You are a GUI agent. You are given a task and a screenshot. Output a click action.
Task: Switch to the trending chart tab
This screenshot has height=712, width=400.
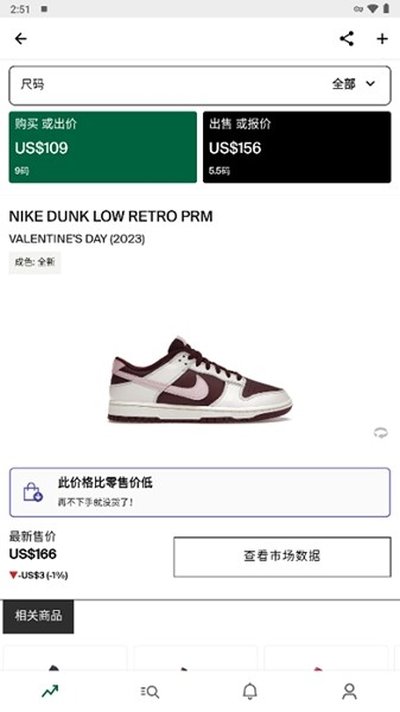(x=50, y=692)
